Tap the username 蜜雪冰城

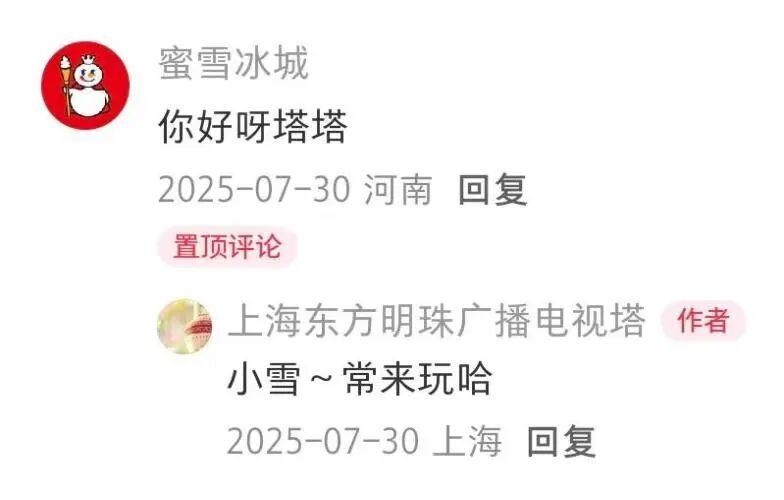tap(233, 64)
